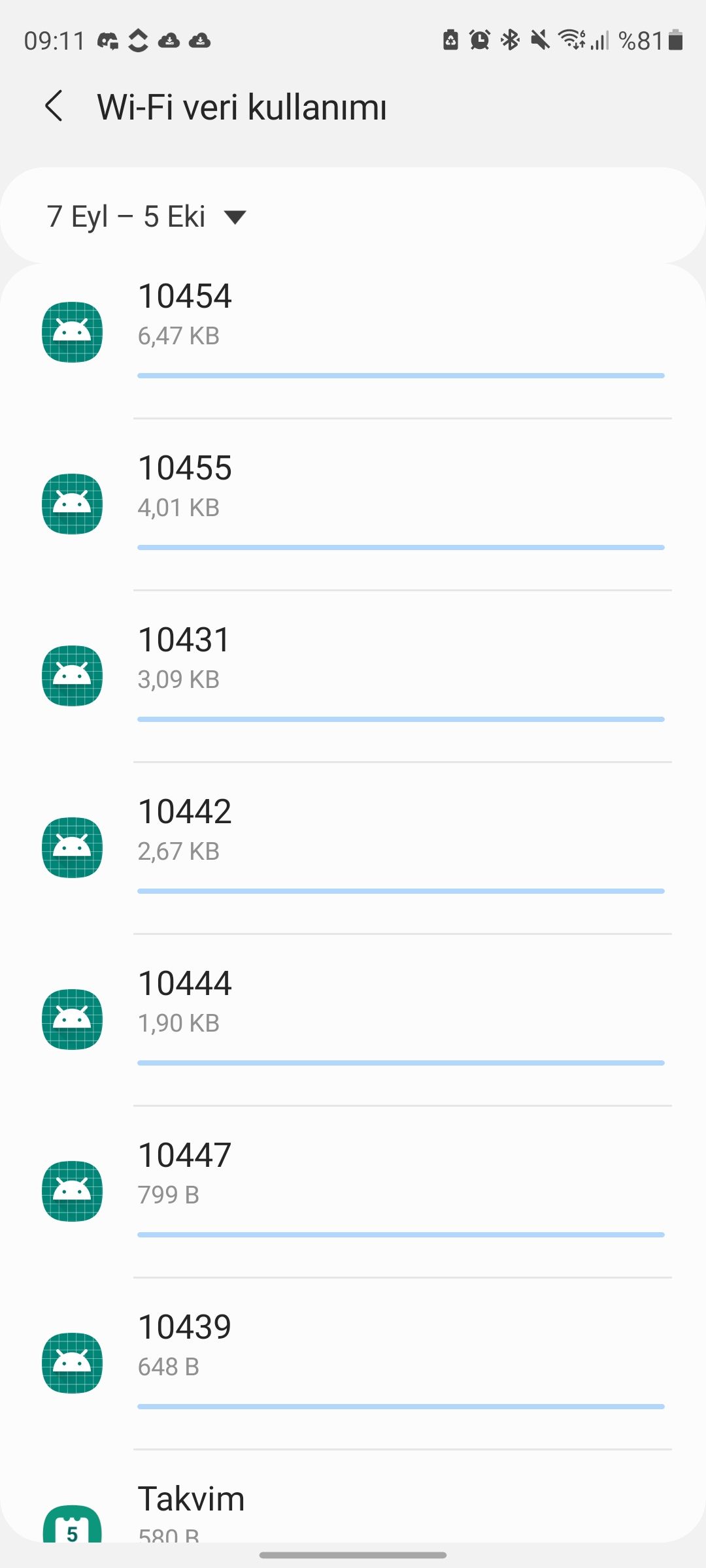Select the 10442 entry
The width and height of the screenshot is (706, 1568).
point(353,848)
